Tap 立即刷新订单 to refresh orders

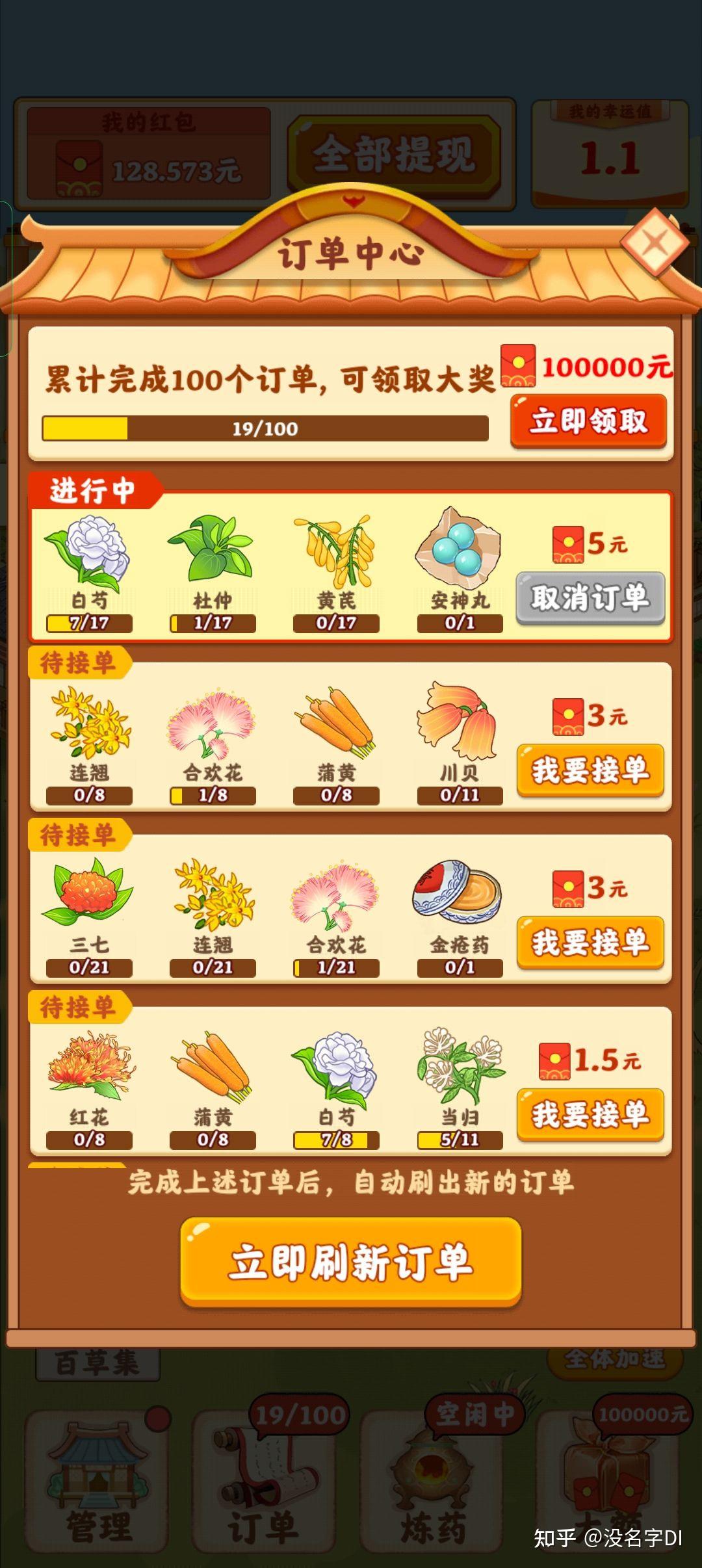coord(351,1262)
